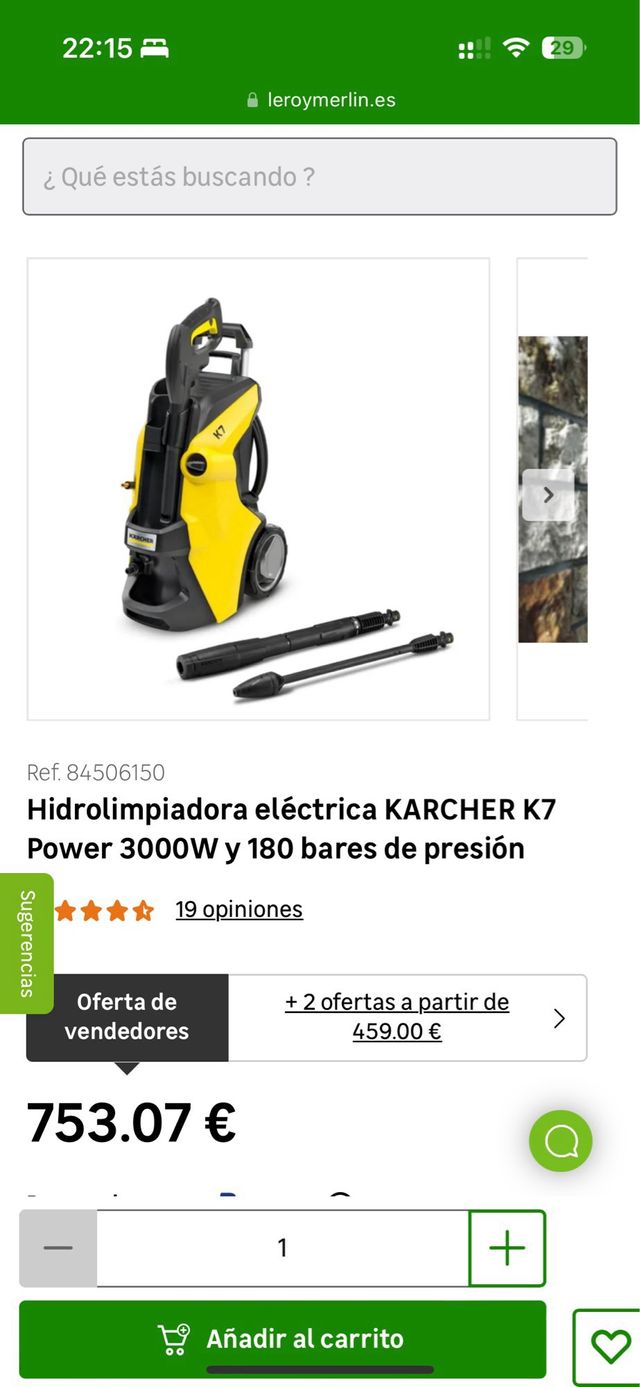Save the product with the heart icon
This screenshot has height=1387, width=640.
610,1346
